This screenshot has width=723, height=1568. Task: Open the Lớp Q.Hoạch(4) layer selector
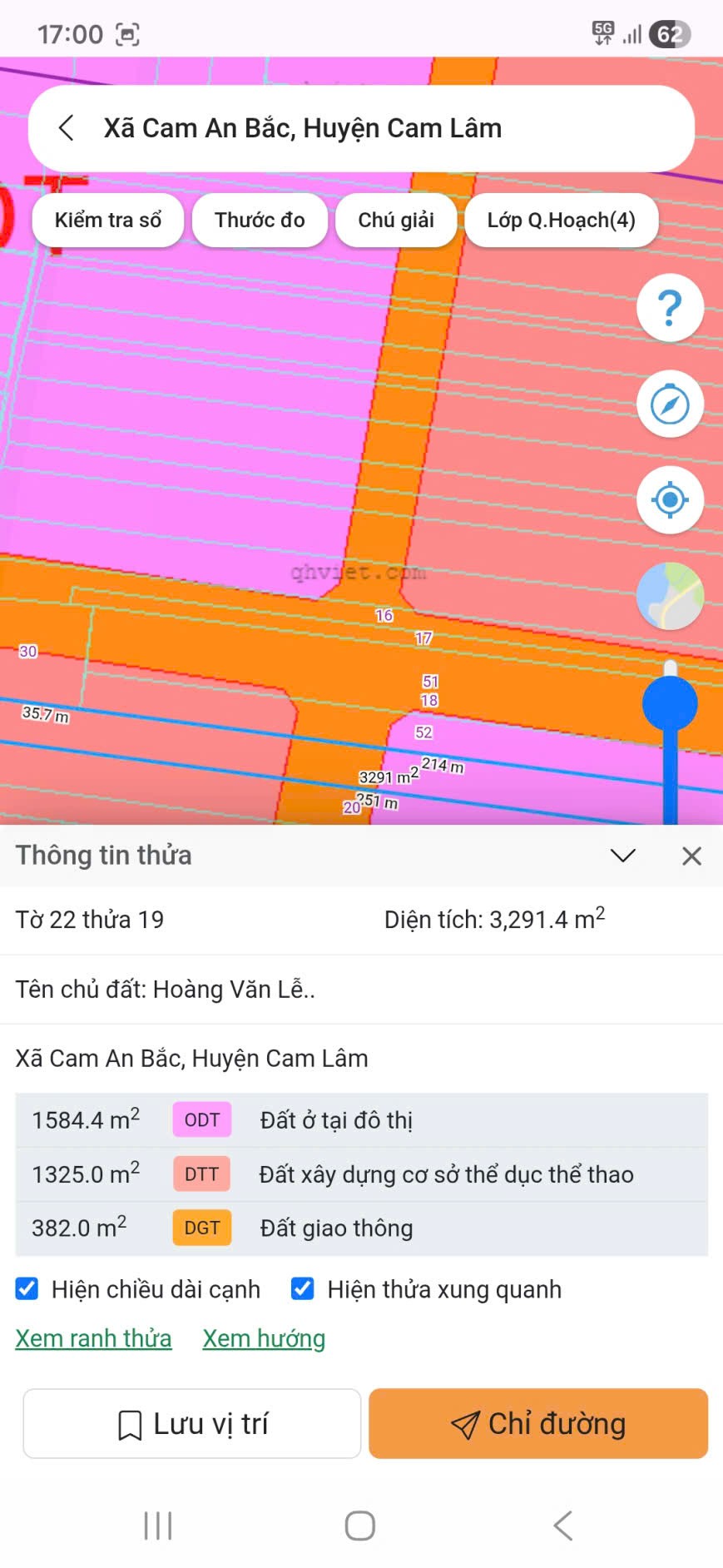click(x=562, y=220)
